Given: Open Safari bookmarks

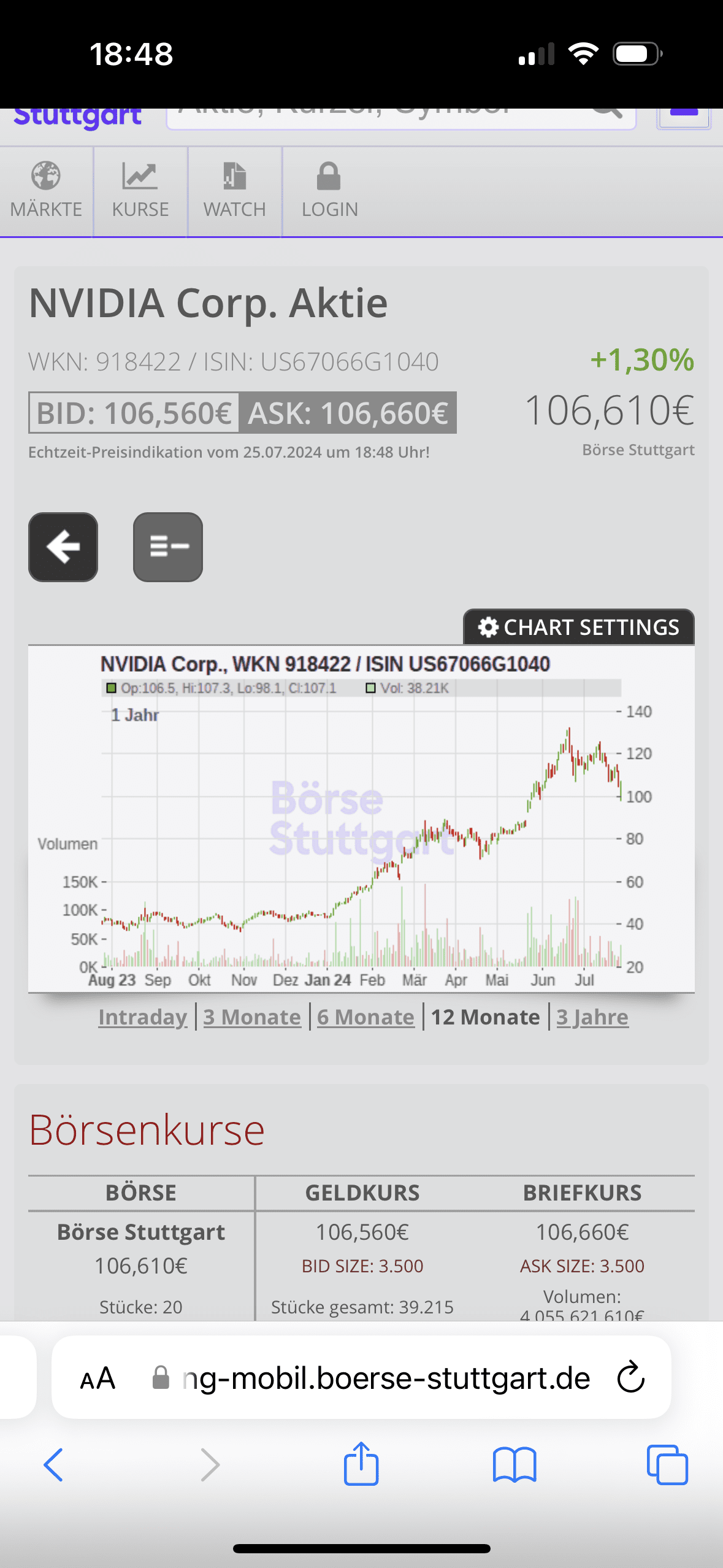Looking at the screenshot, I should point(514,1465).
